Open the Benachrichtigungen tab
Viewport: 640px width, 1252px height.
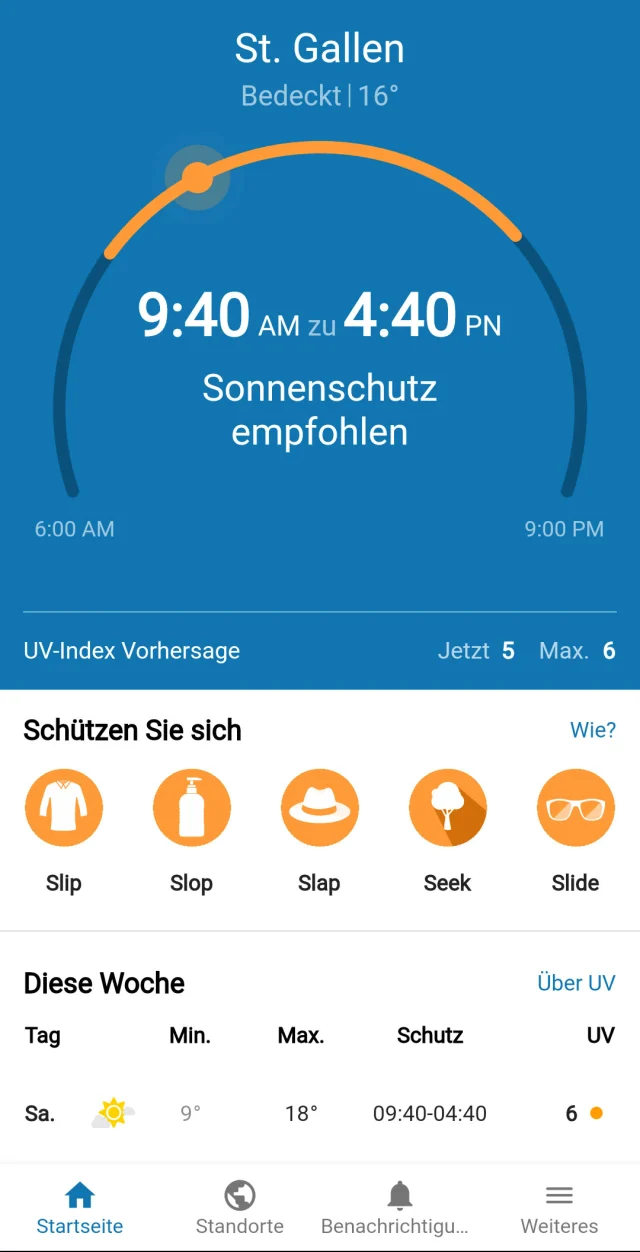tap(399, 1208)
